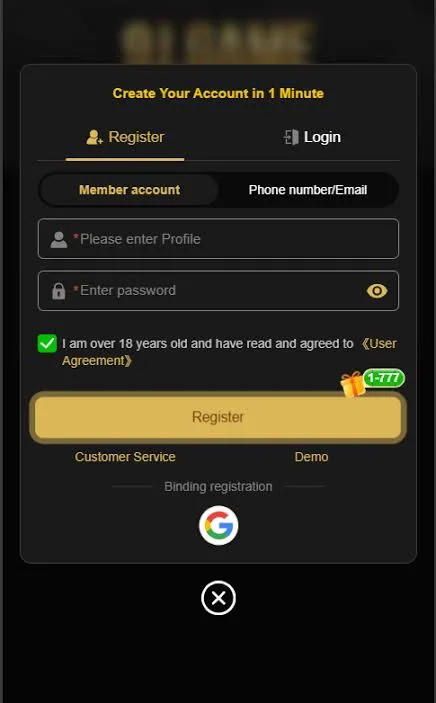The height and width of the screenshot is (703, 436).
Task: Switch to the Login tab
Action: 312,137
